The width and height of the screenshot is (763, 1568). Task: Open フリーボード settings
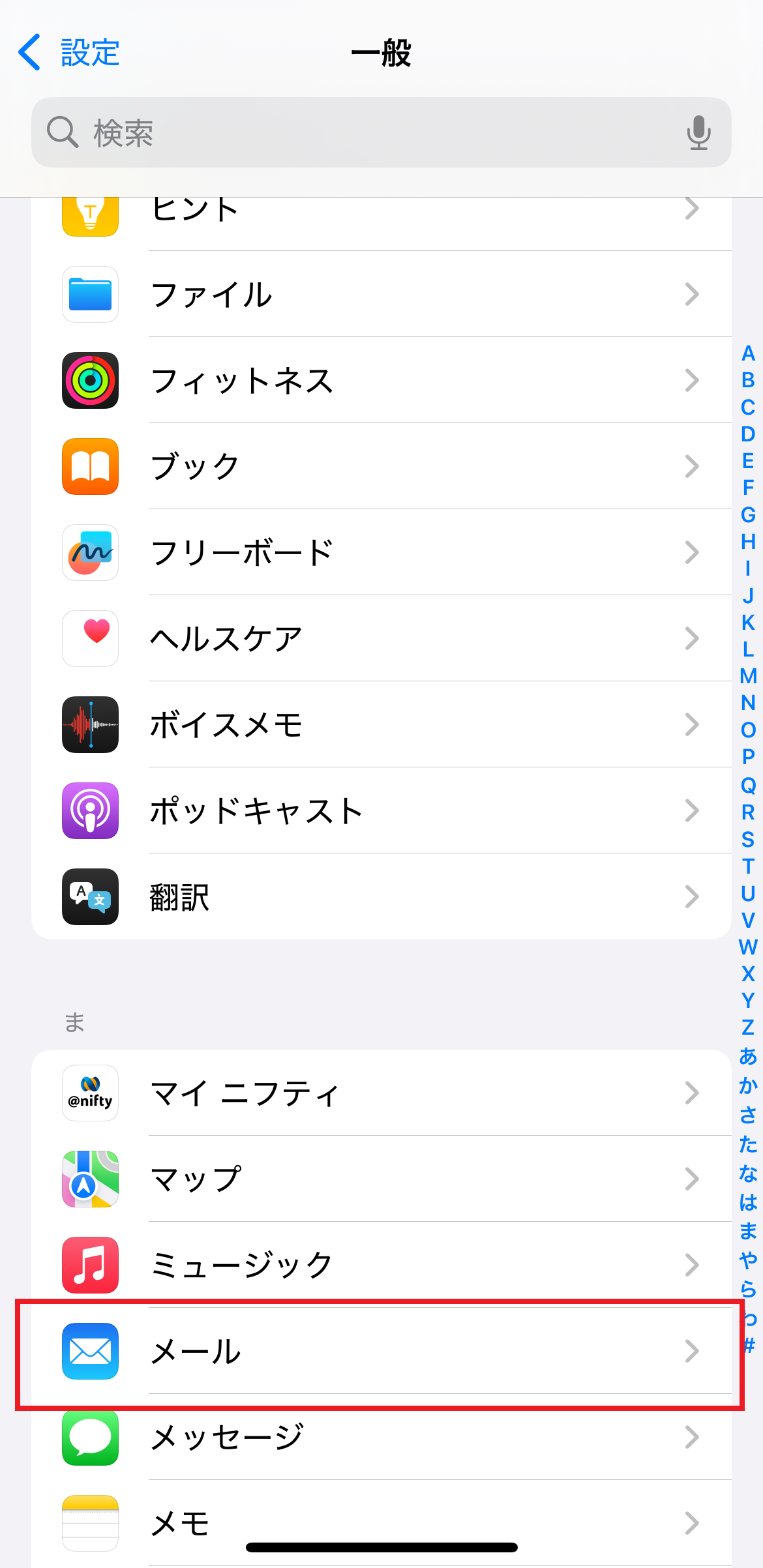click(x=381, y=553)
